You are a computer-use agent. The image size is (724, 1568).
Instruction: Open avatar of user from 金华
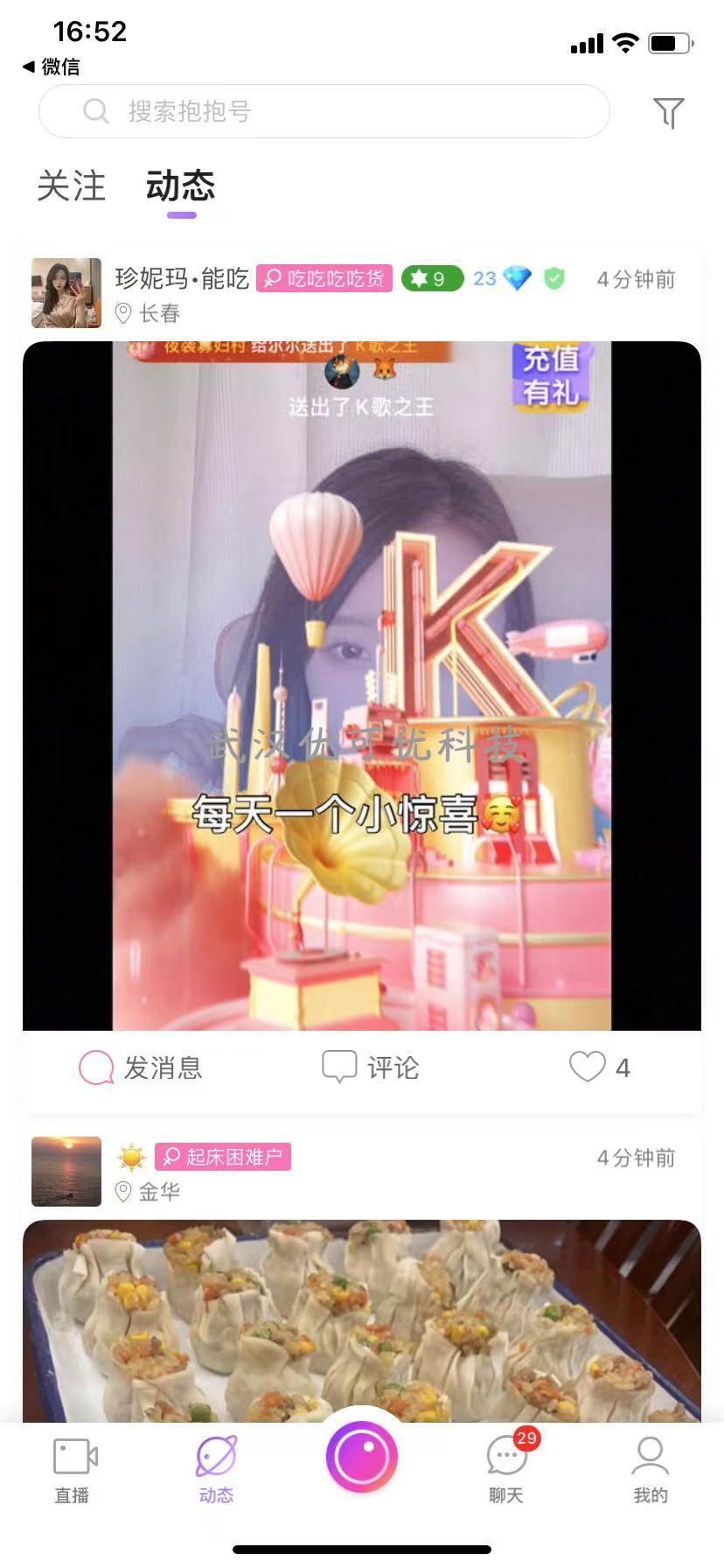pos(66,1172)
